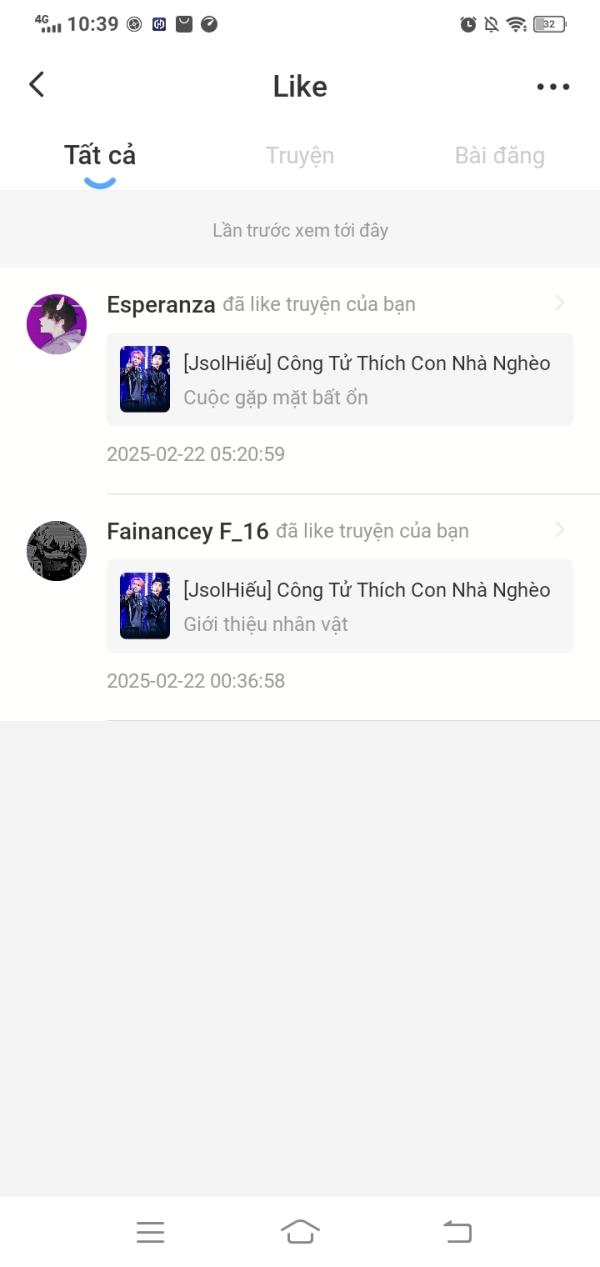Open the system recent apps menu
This screenshot has width=600, height=1267.
click(150, 1232)
